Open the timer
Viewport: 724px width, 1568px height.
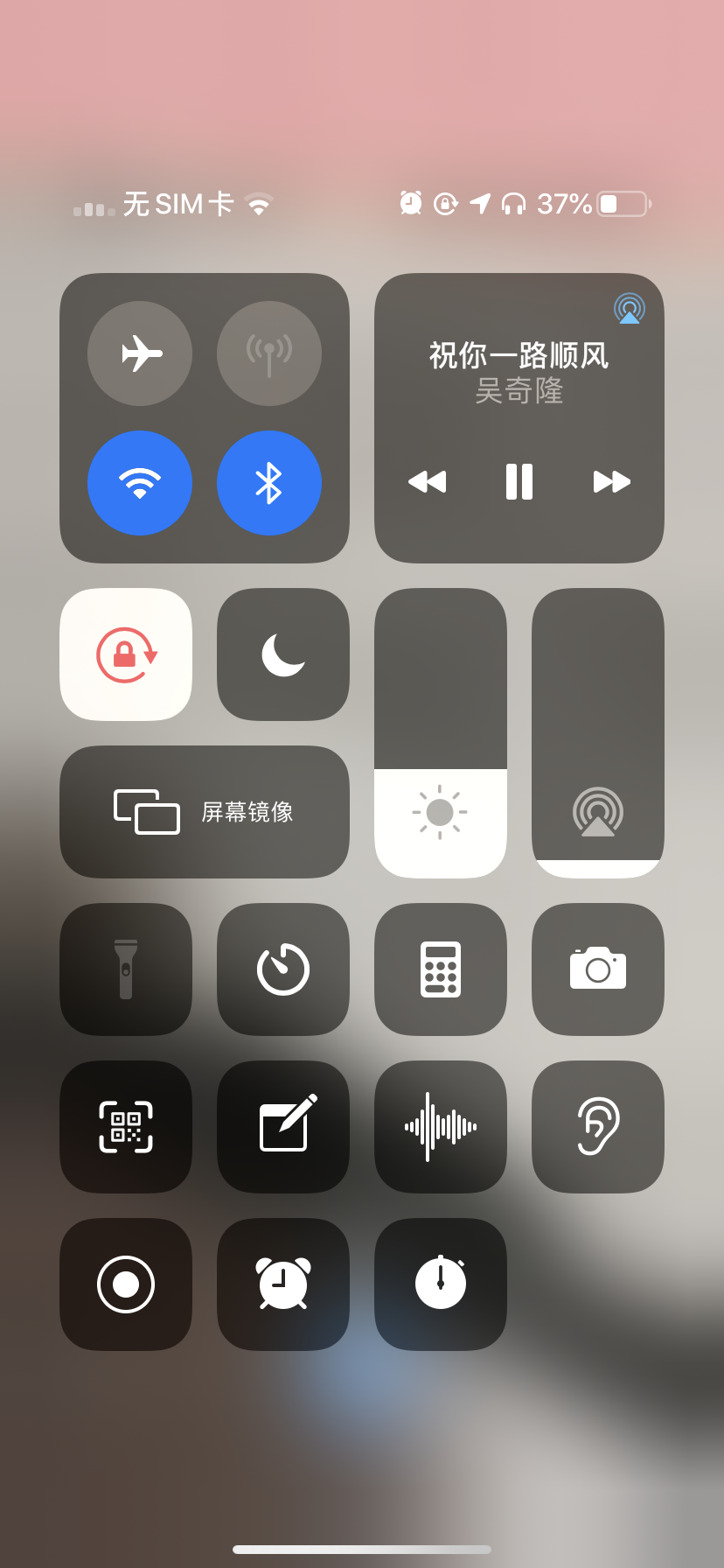pyautogui.click(x=283, y=969)
